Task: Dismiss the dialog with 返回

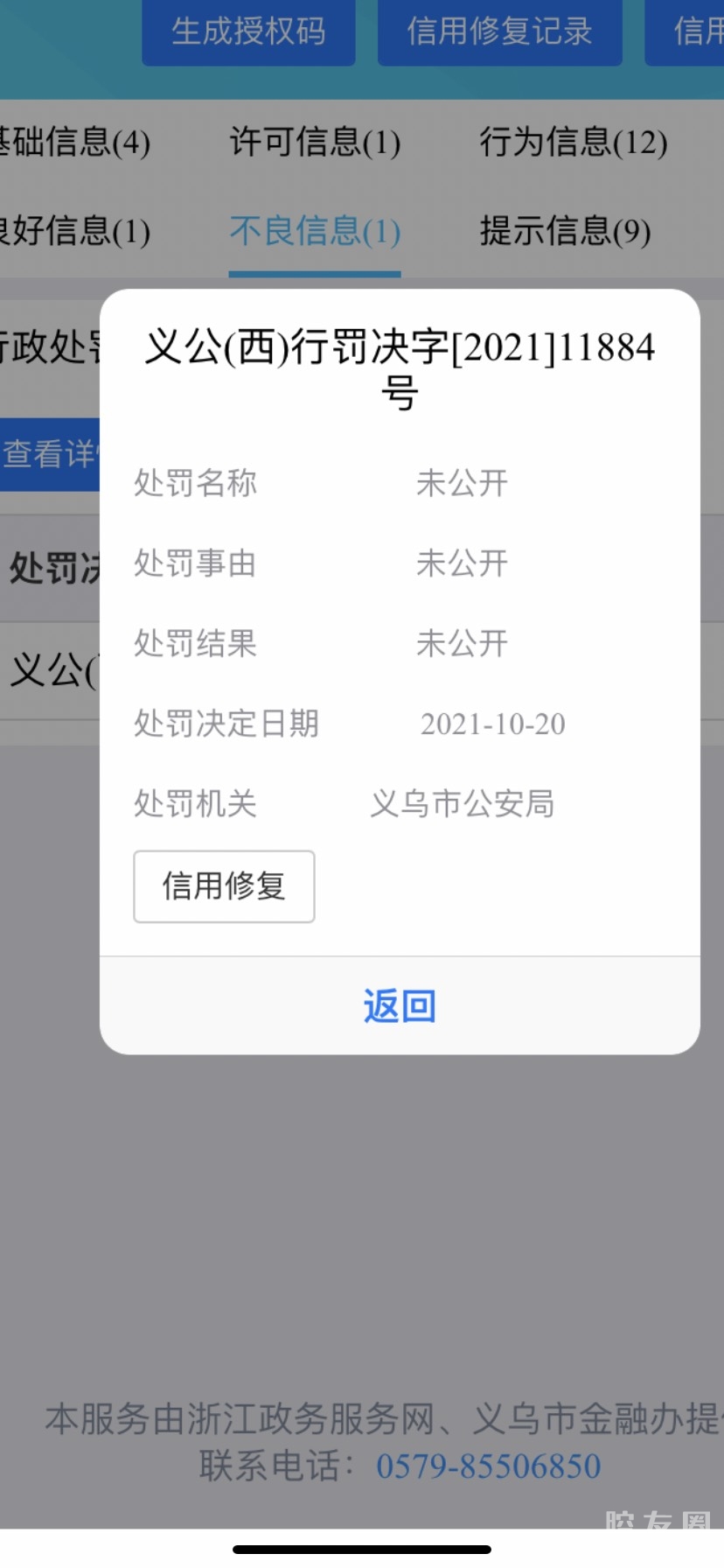Action: 400,1006
